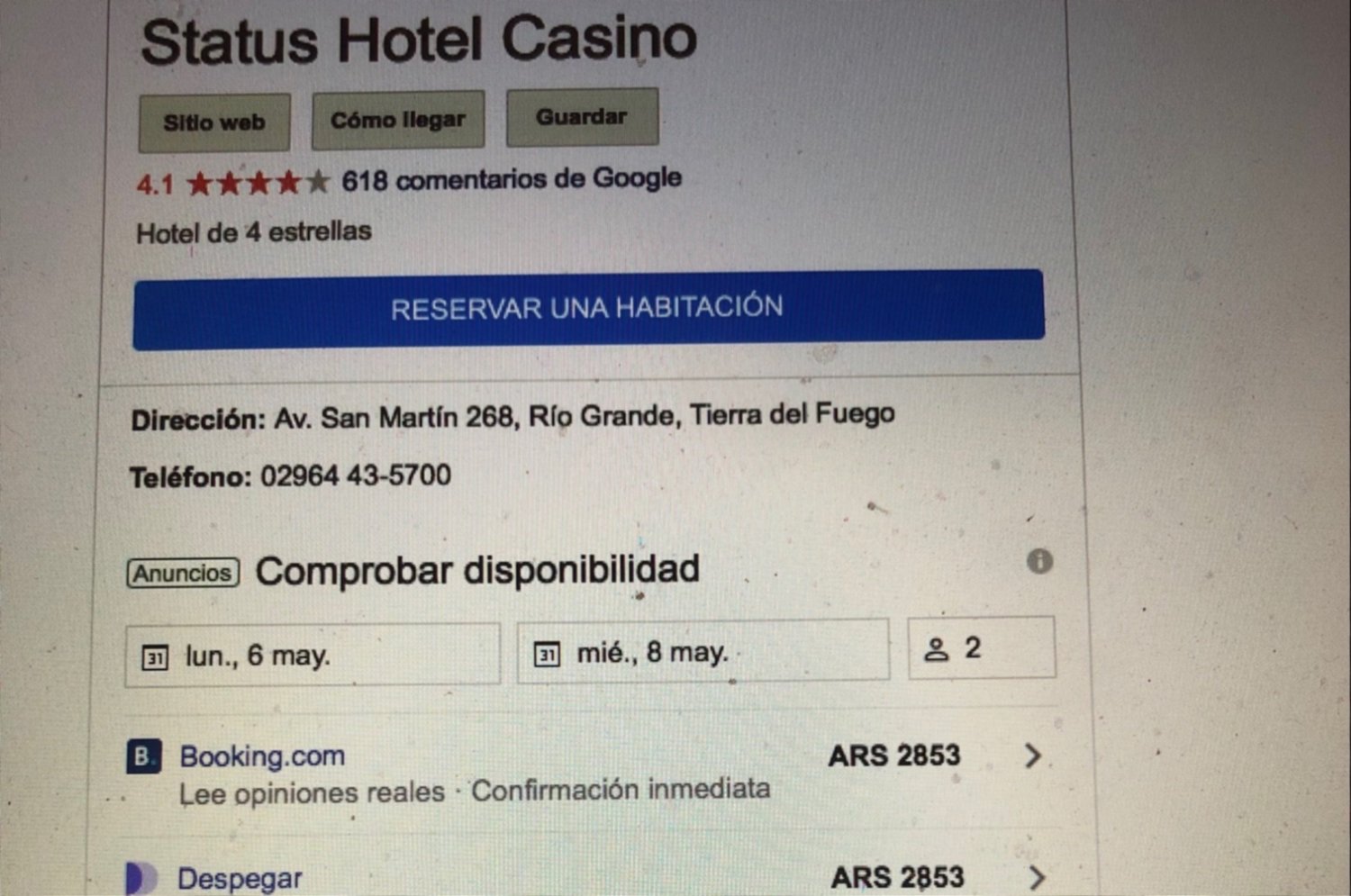
Task: Open the Despegar offer for ARS 2853
Action: [x=585, y=877]
